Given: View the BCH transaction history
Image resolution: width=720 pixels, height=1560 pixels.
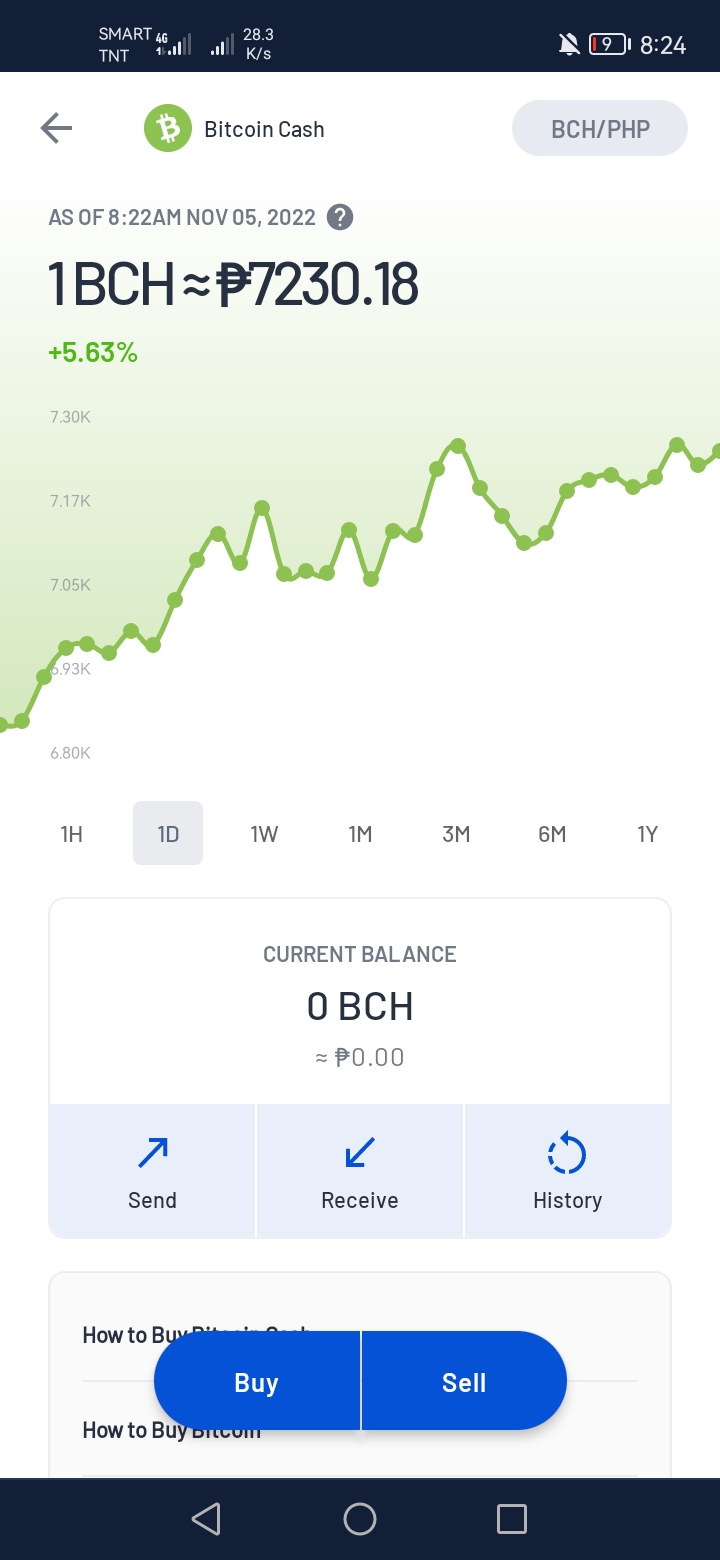Looking at the screenshot, I should (x=568, y=1171).
